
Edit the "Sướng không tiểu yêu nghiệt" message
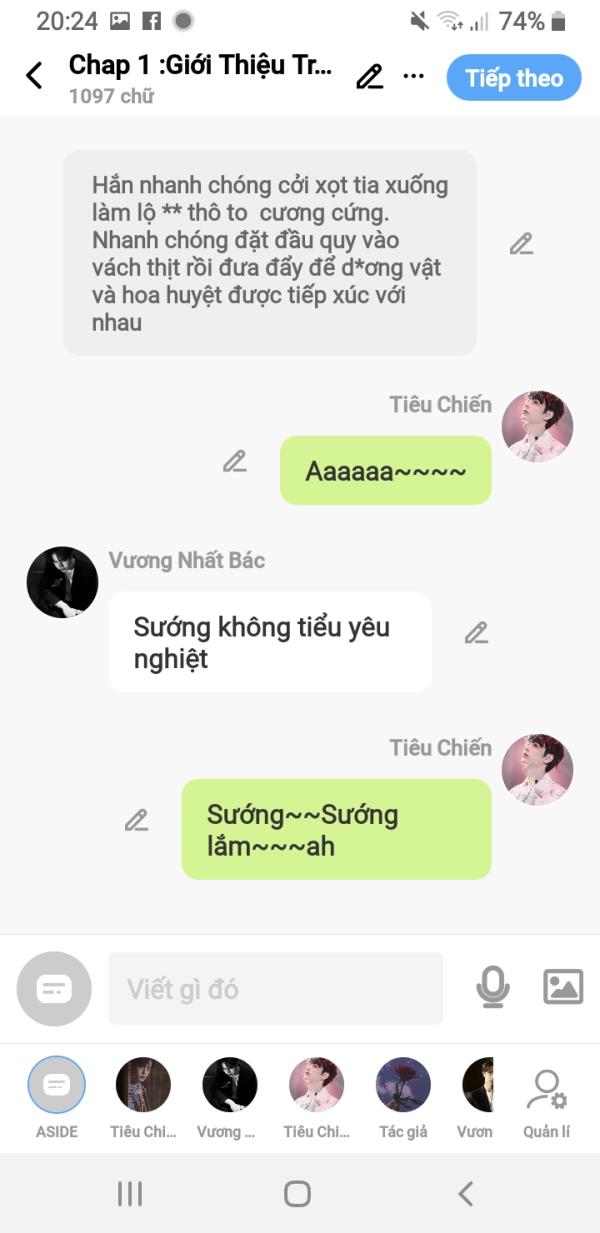pyautogui.click(x=477, y=633)
